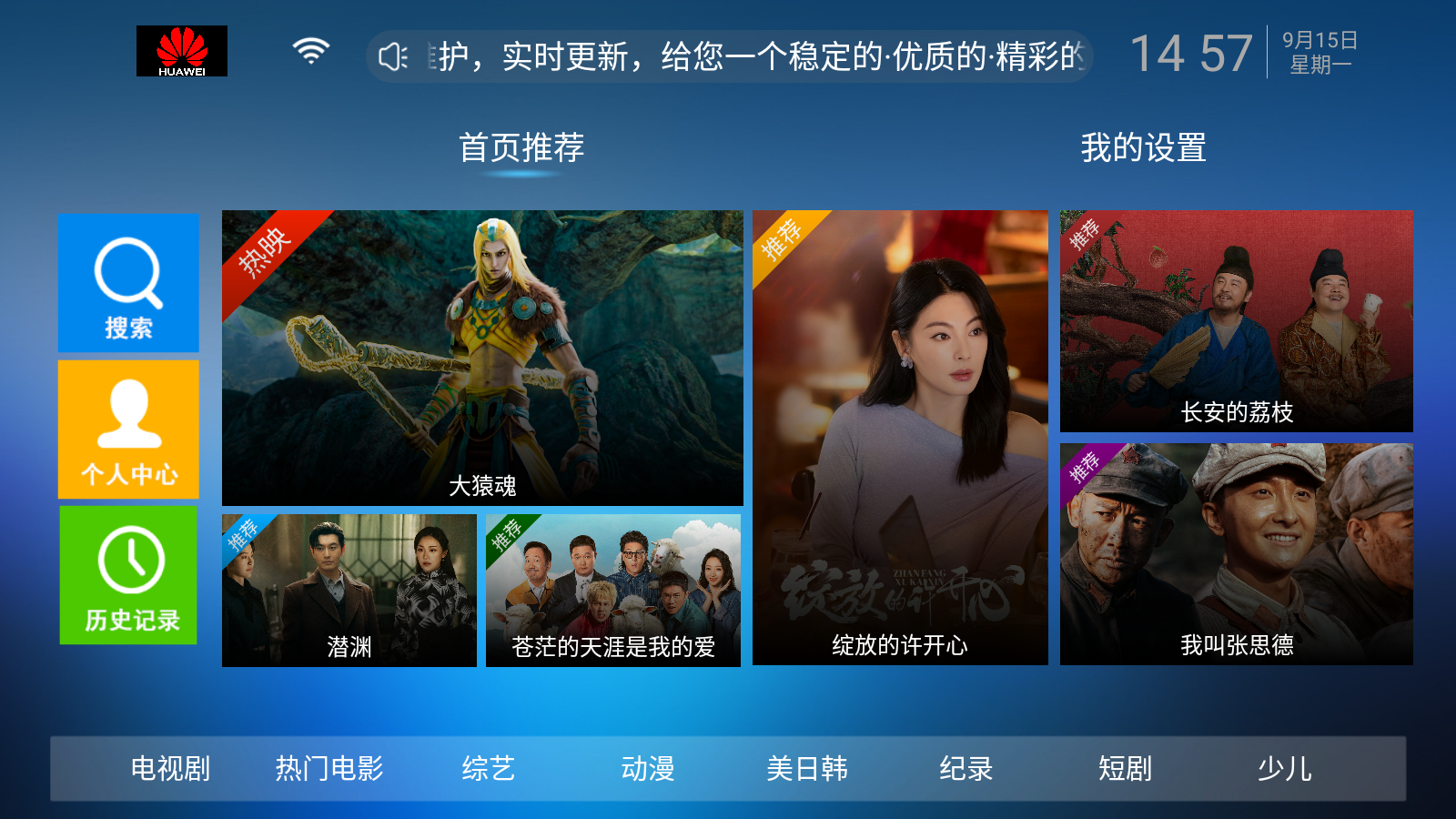
Task: Open 历史记录 watch history
Action: [128, 575]
